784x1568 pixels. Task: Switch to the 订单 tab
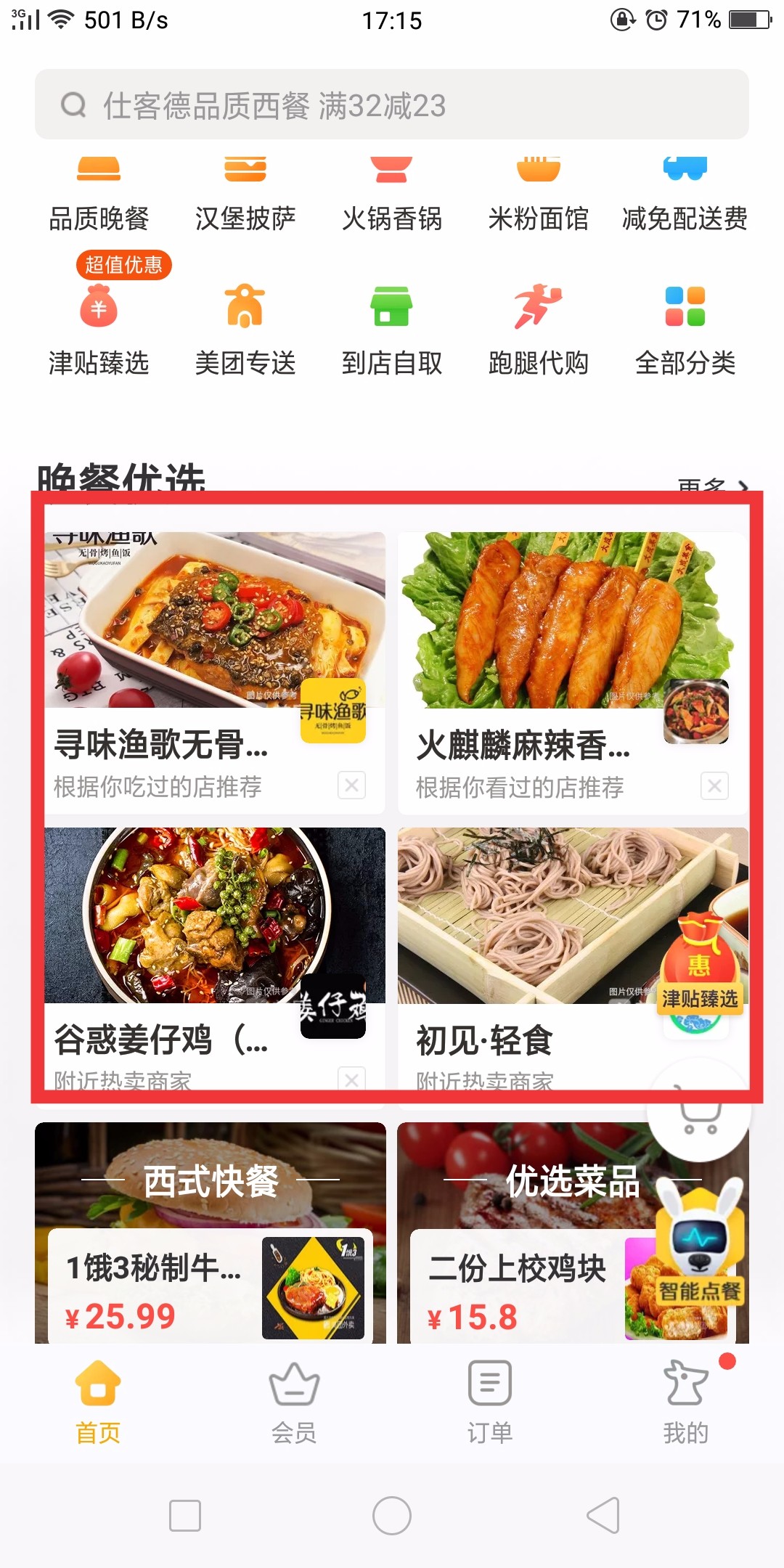490,1402
